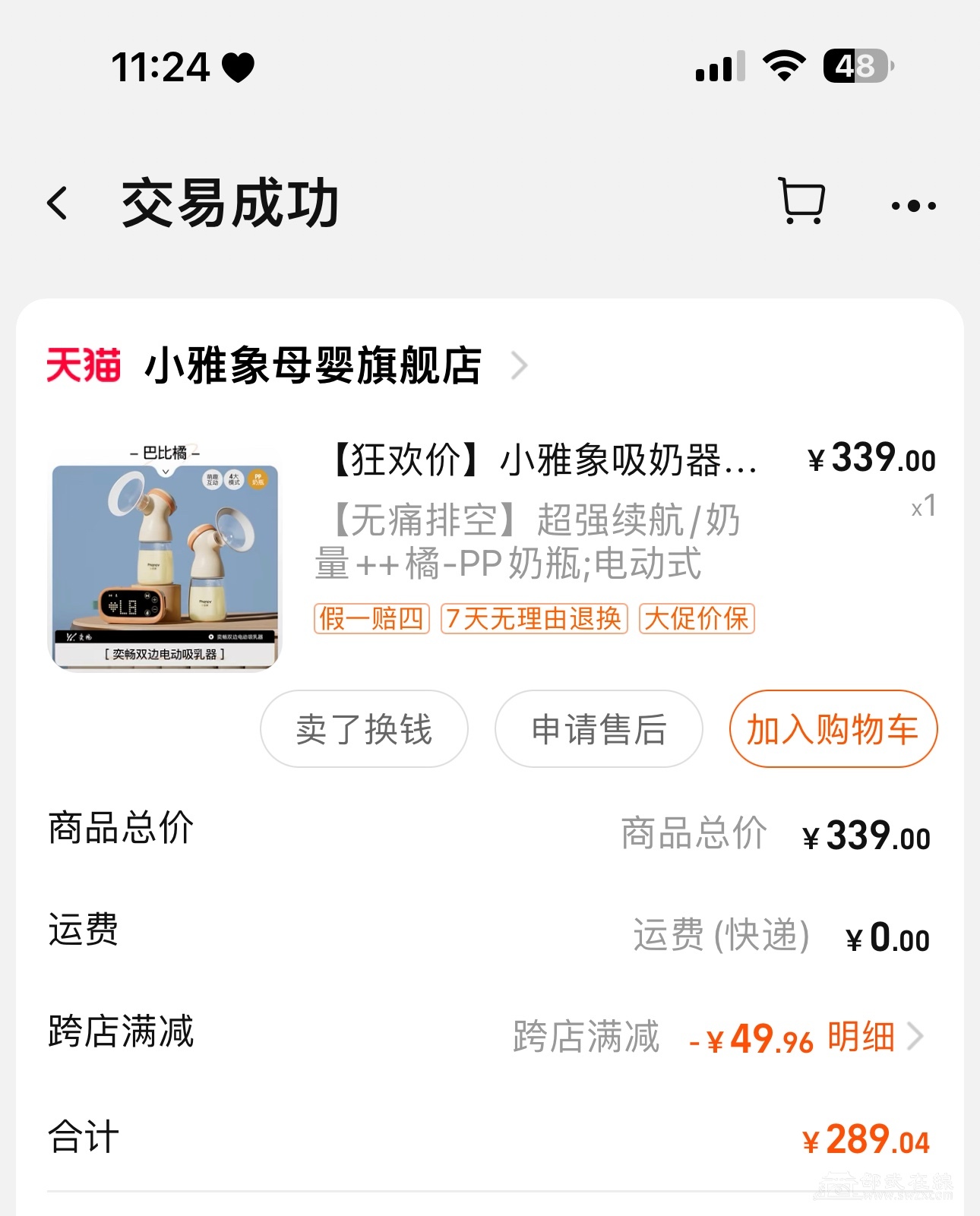Viewport: 980px width, 1216px height.
Task: Request after-sales service via 申请售后
Action: [599, 729]
